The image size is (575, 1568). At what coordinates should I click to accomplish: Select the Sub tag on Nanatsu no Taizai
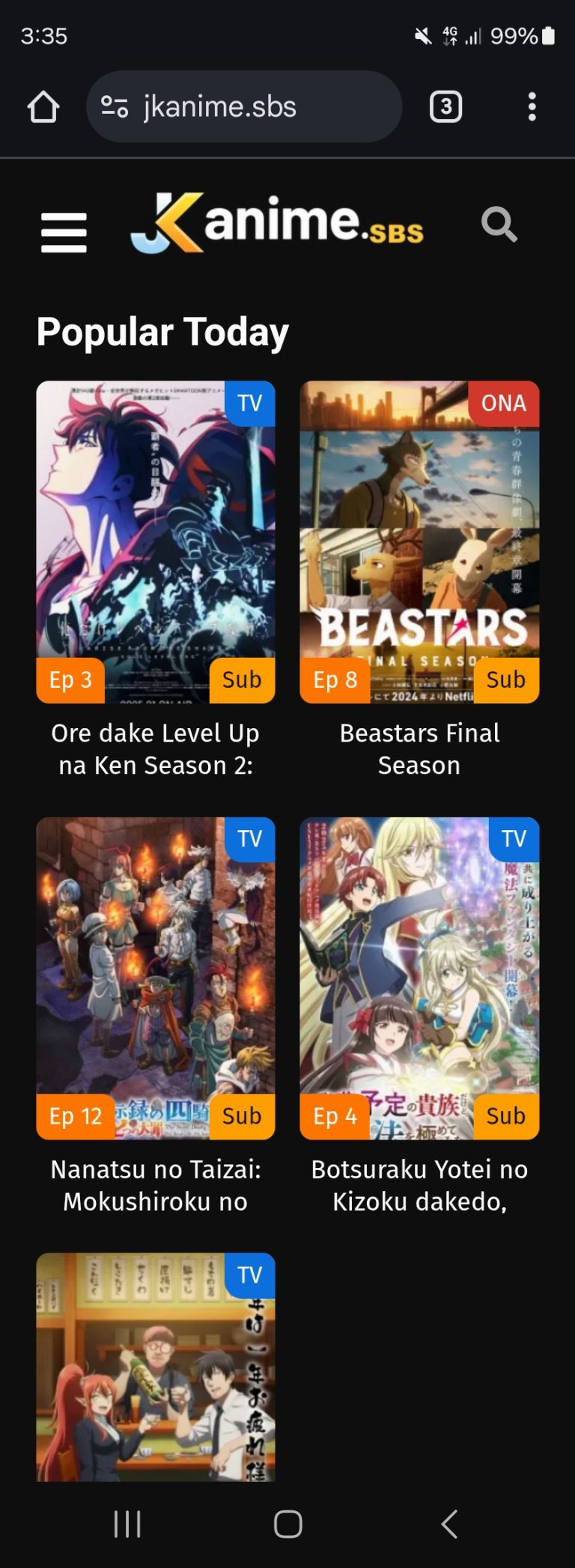coord(241,1116)
